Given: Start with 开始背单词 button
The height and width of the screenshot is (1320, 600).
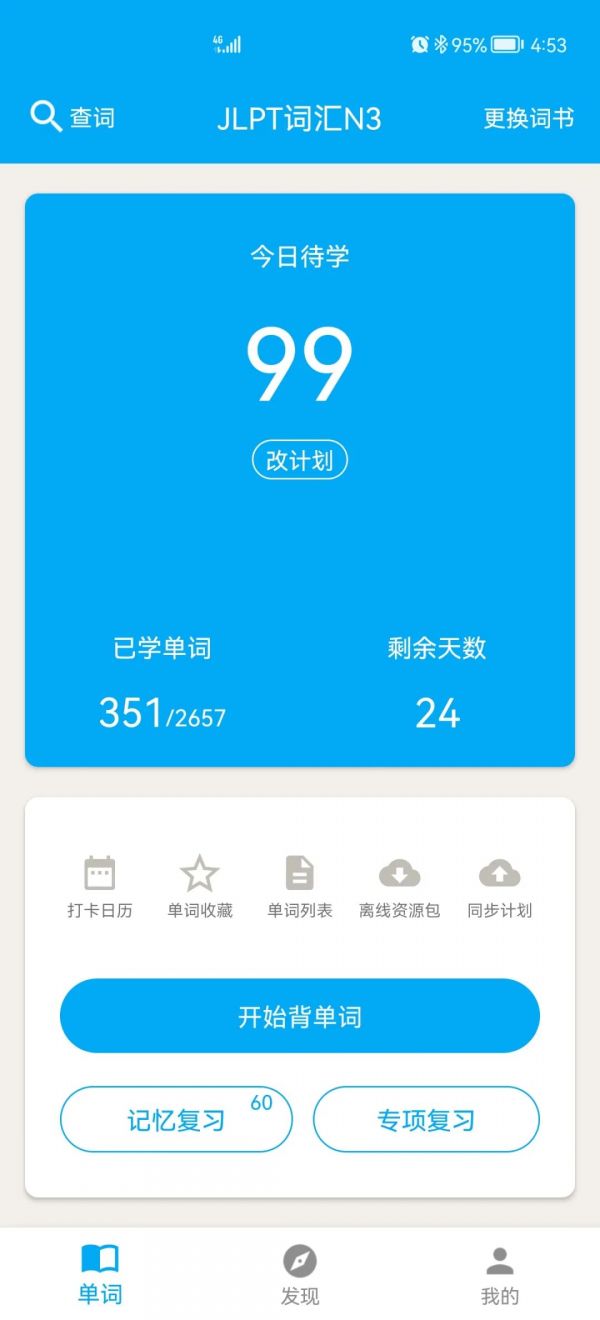Looking at the screenshot, I should pos(299,1016).
